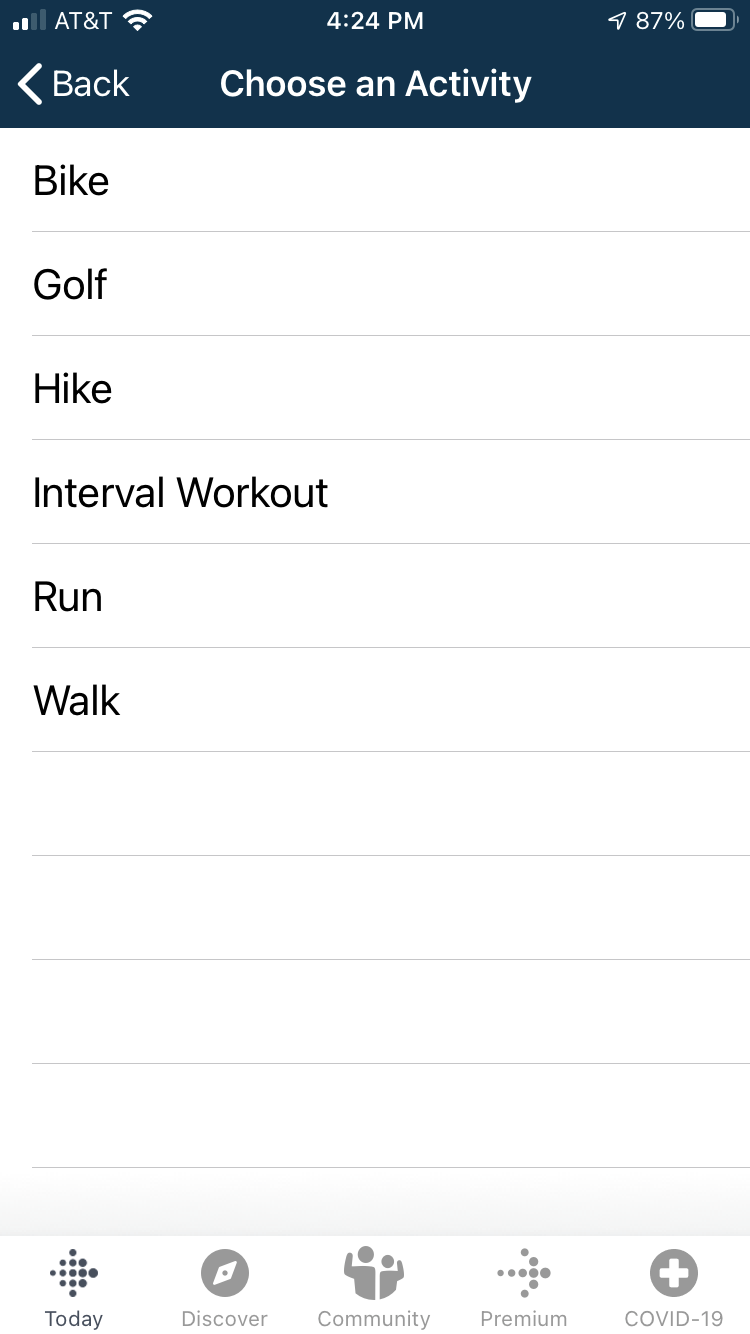Screen dimensions: 750x1334
Task: Open the Discover tab
Action: (x=224, y=1287)
